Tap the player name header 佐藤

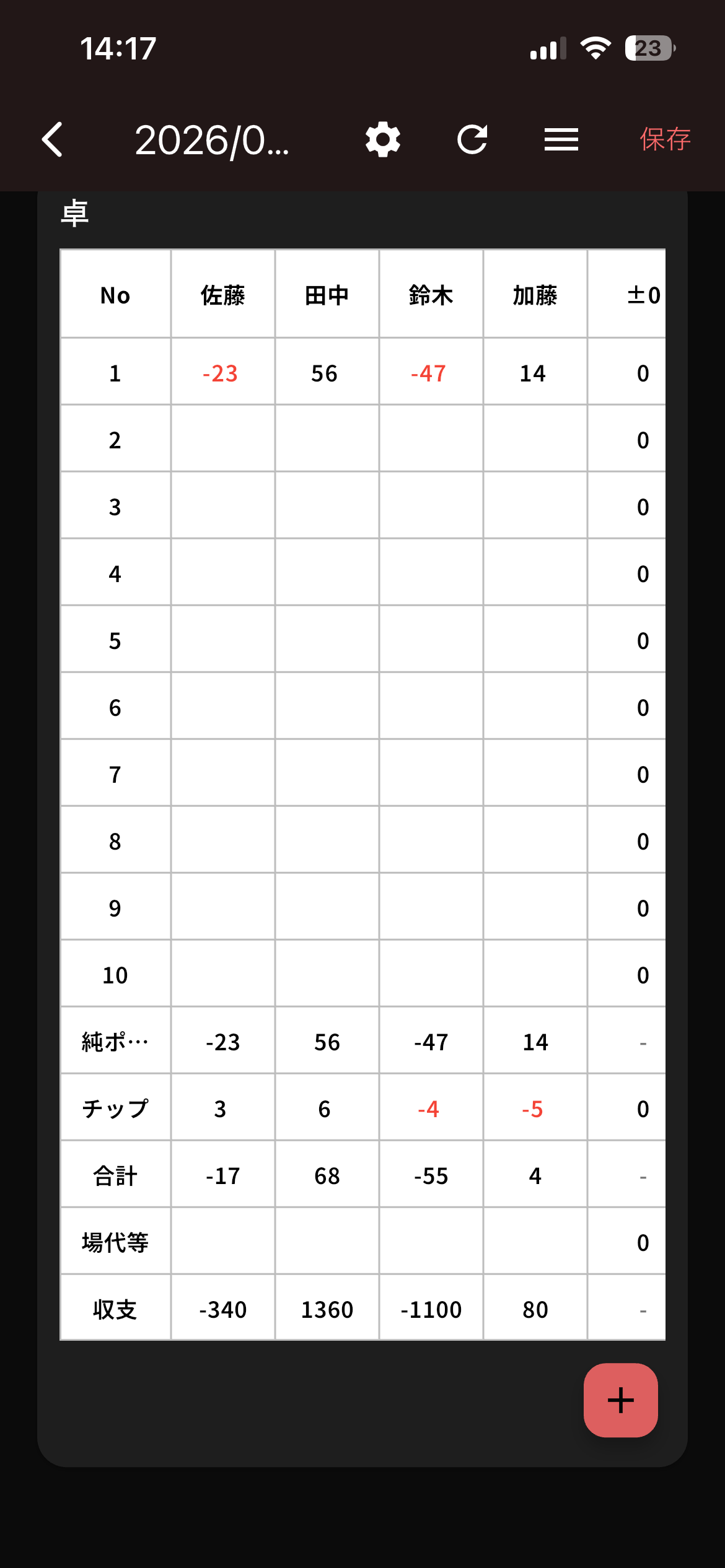(223, 294)
